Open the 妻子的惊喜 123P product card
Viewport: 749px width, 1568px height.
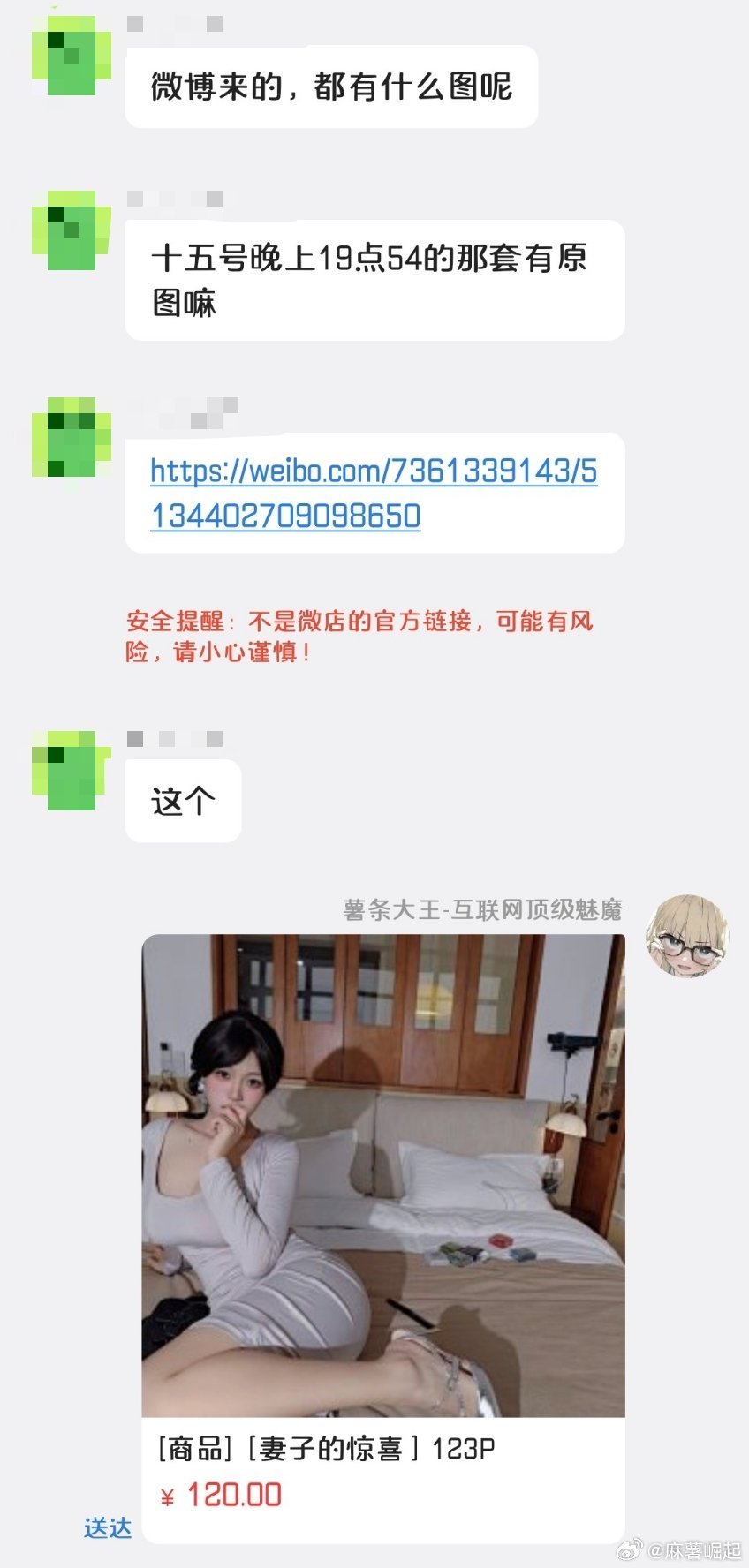point(382,1236)
